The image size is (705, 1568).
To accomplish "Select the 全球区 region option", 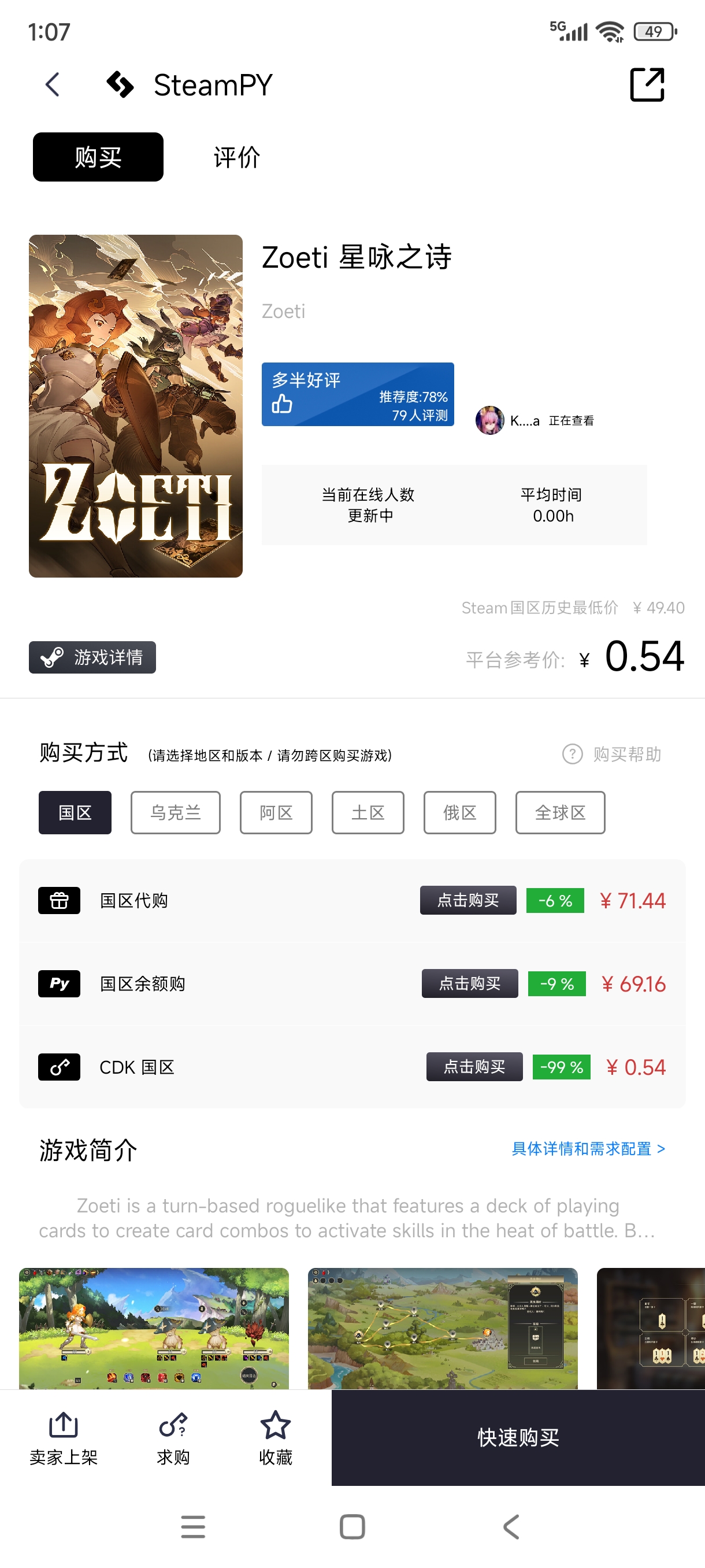I will pos(559,812).
